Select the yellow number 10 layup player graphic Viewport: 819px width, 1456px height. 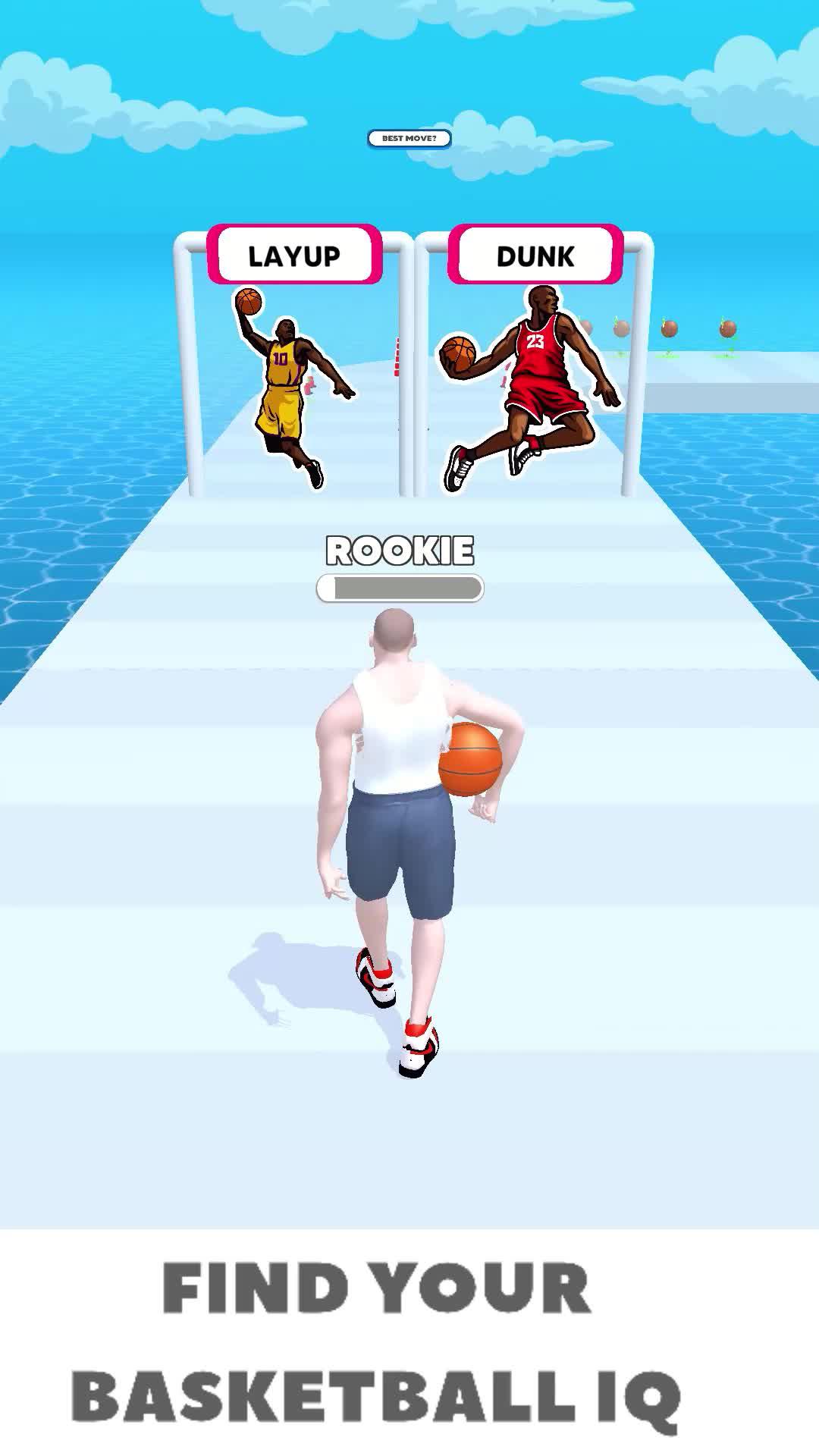click(x=281, y=372)
